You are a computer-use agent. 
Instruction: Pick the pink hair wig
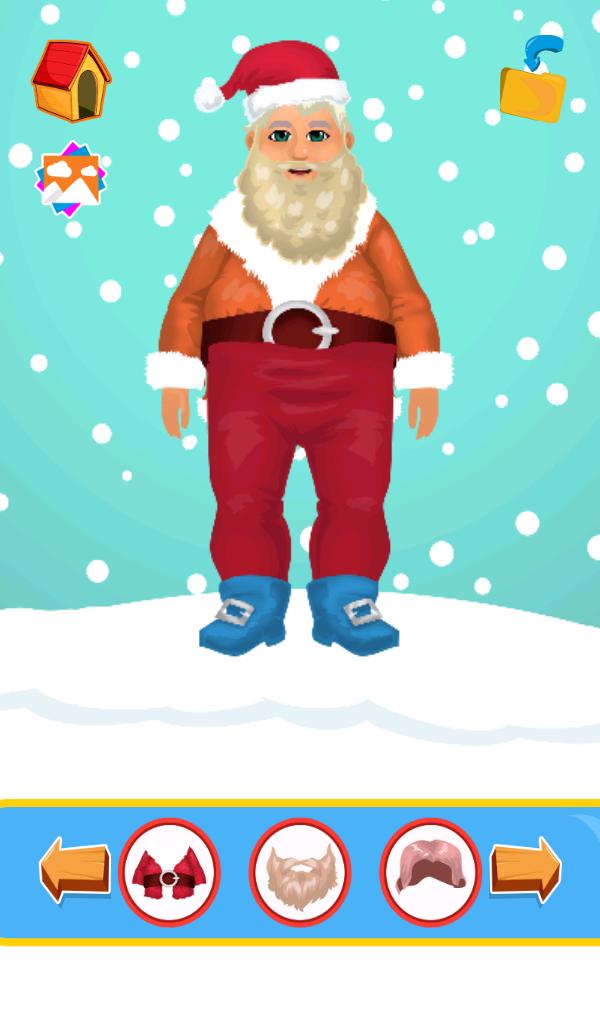click(x=430, y=872)
